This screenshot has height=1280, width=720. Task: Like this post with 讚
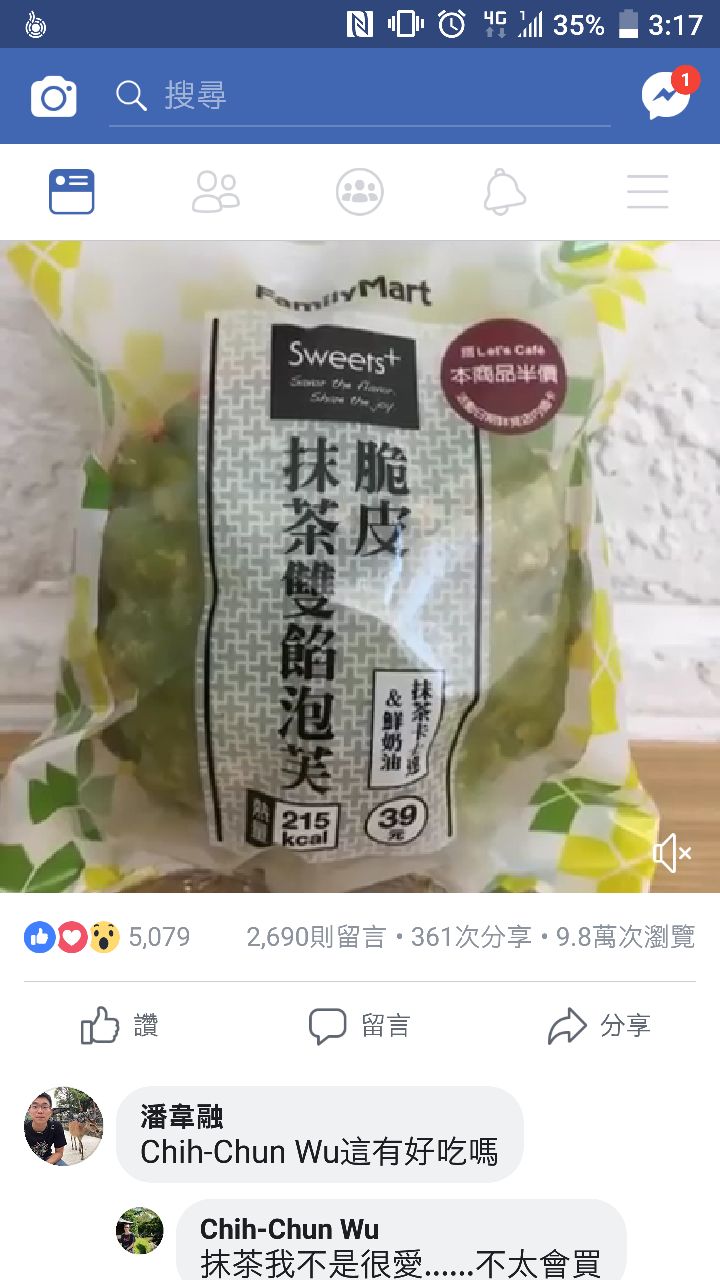120,1026
